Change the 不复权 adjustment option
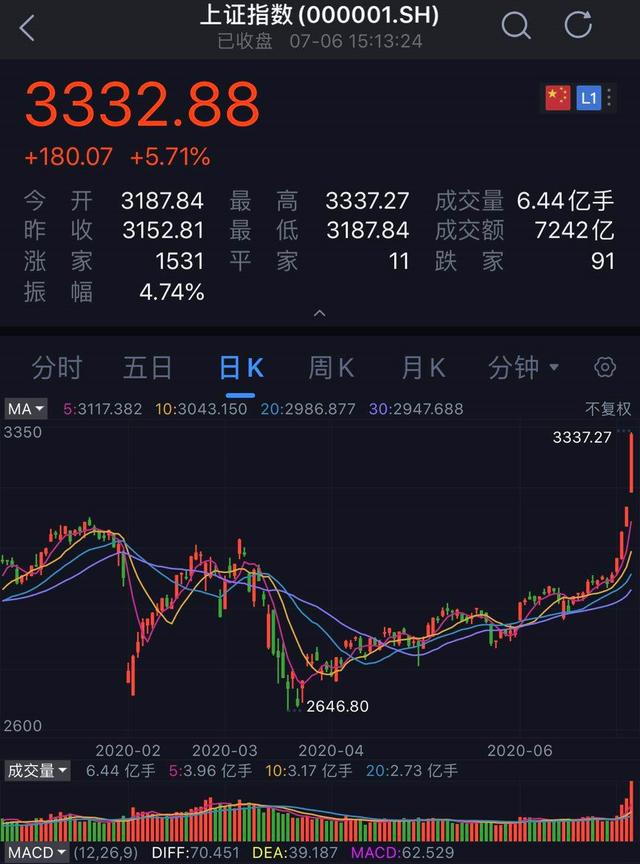 point(608,409)
